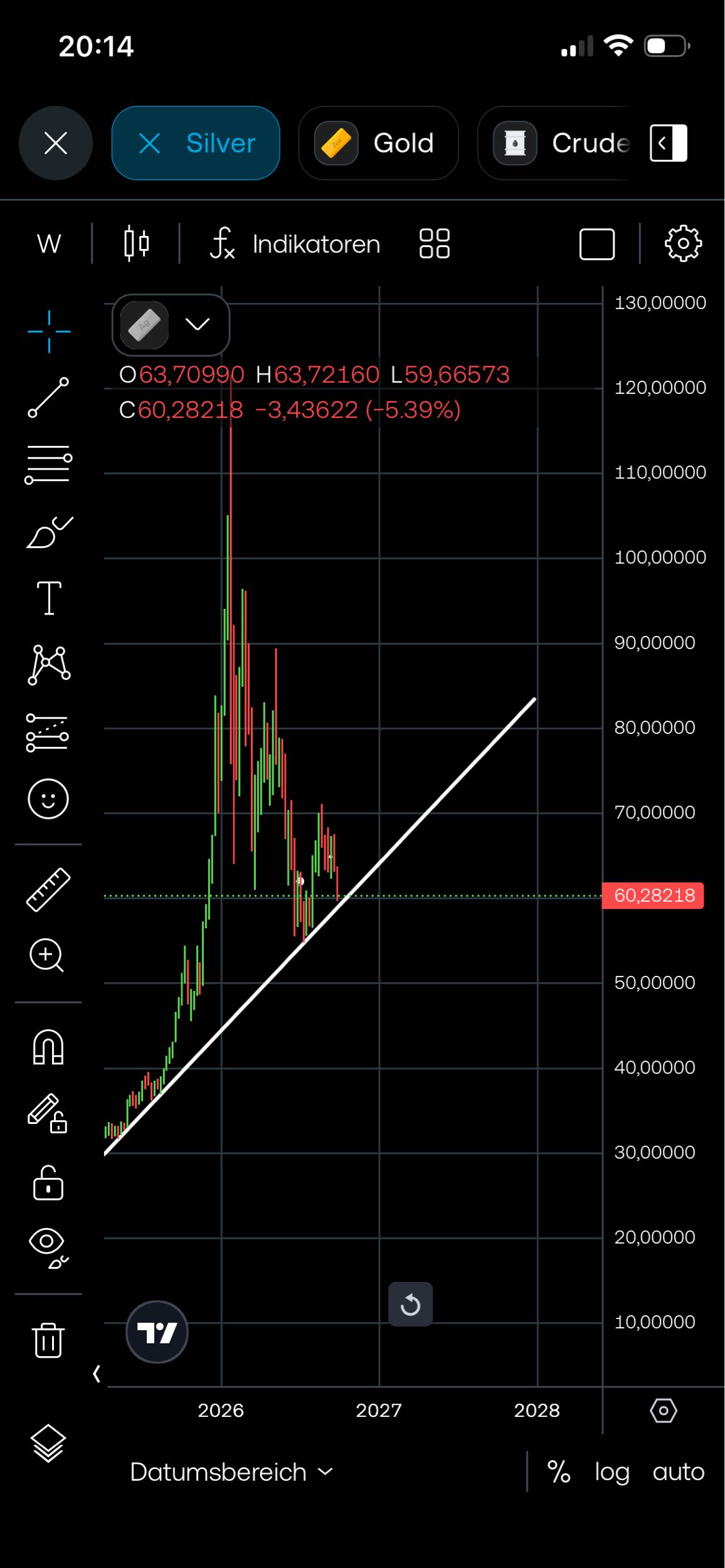Toggle fullscreen rectangle mode
725x1568 pixels.
[596, 244]
